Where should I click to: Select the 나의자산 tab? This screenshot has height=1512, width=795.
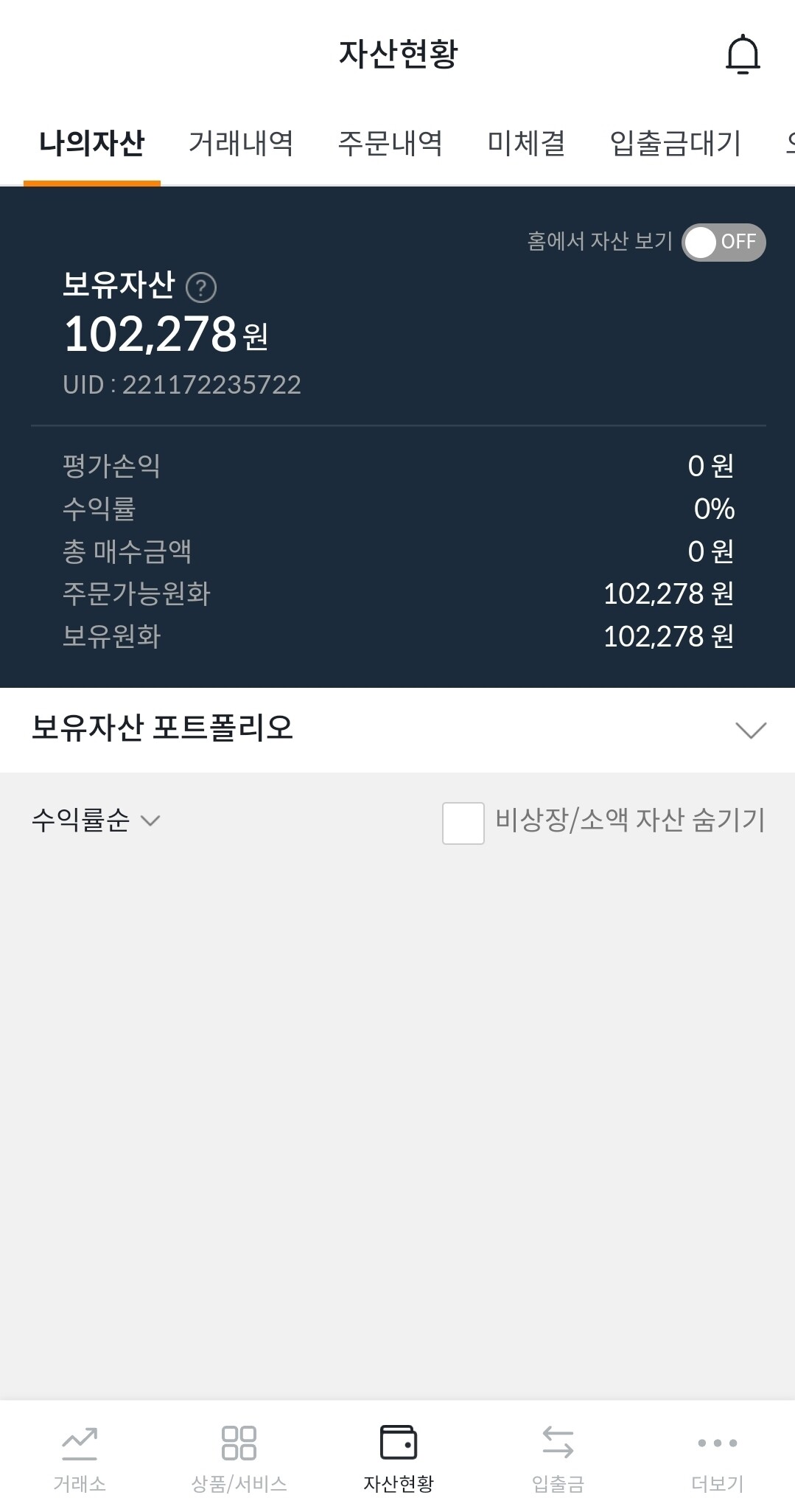pos(92,143)
